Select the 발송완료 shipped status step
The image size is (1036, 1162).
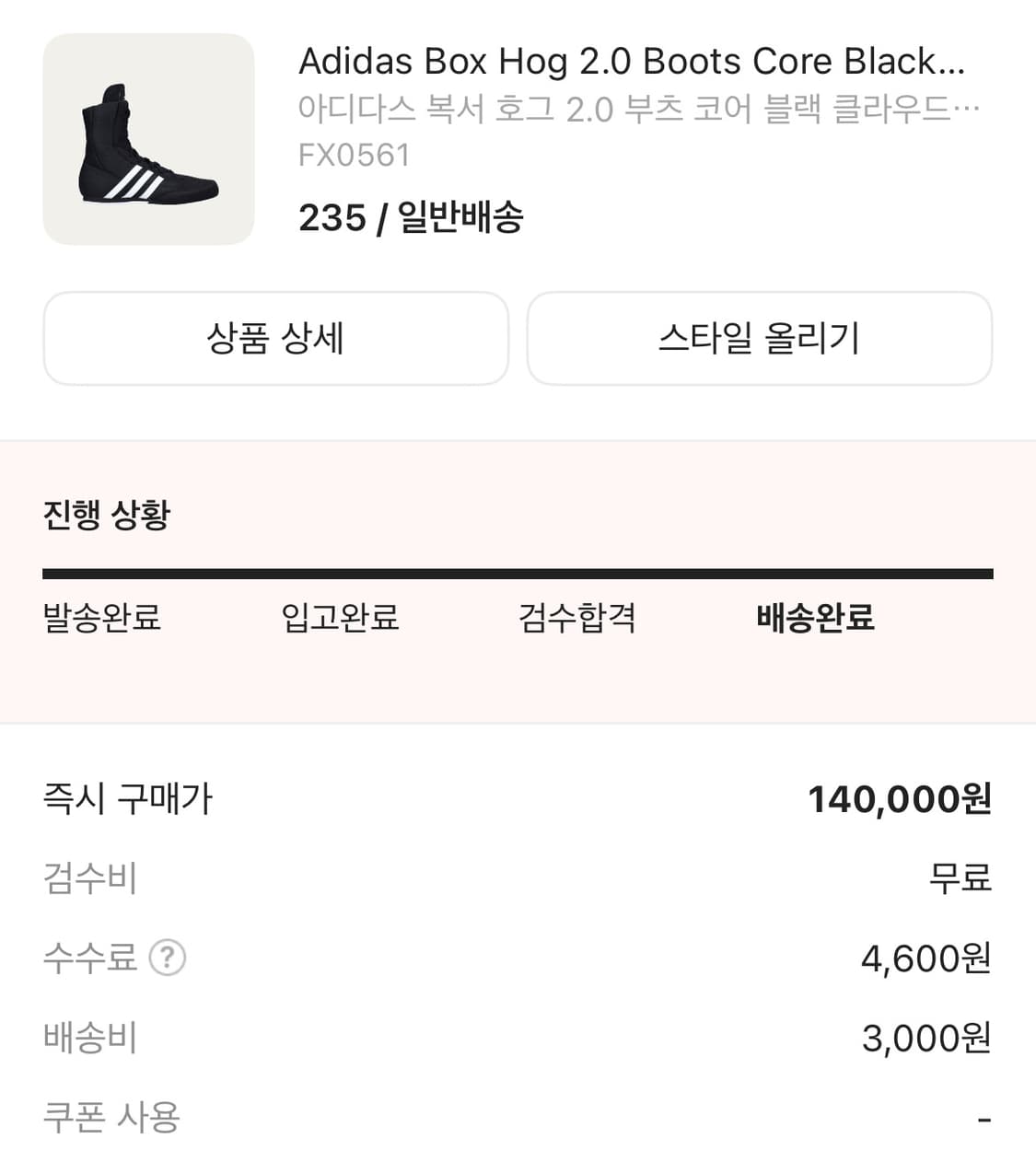[101, 621]
